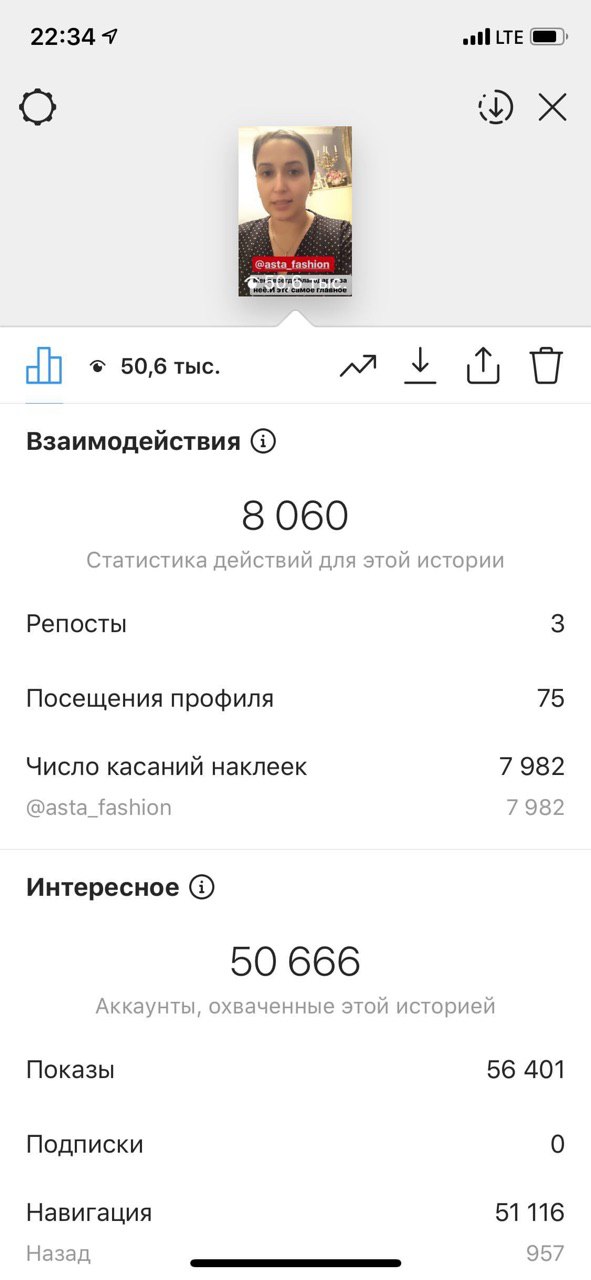Download the story with the down arrow icon

coord(420,367)
